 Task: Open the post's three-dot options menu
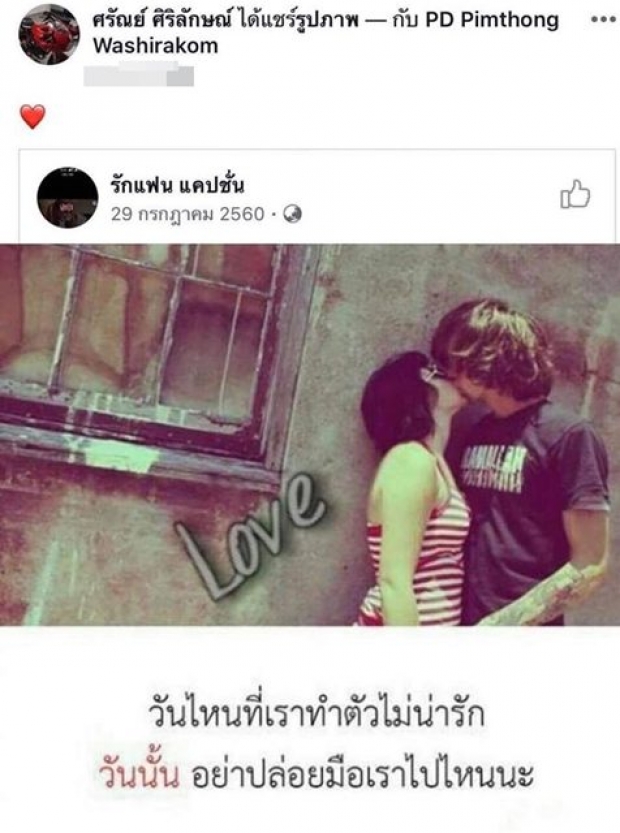click(603, 20)
